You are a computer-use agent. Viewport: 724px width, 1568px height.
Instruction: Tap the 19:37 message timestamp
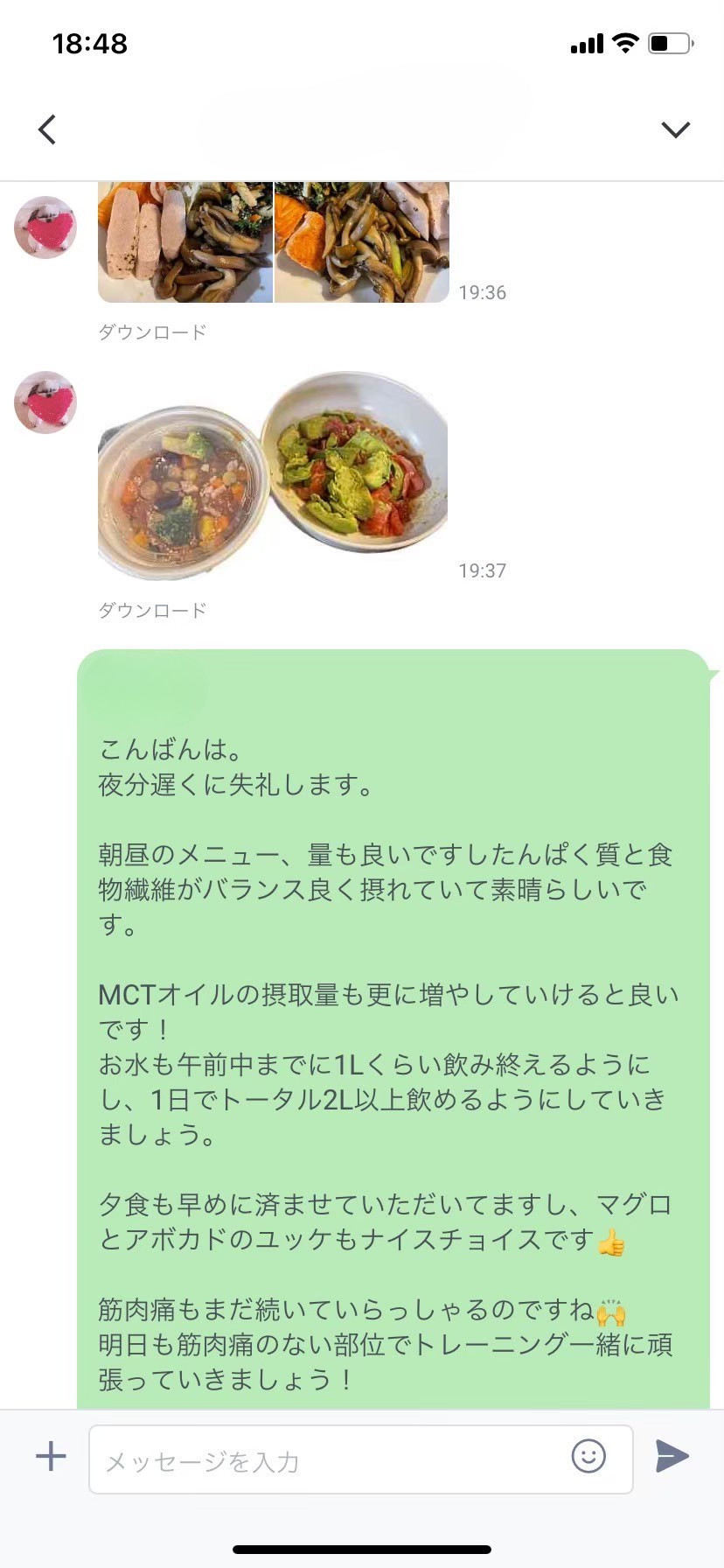[x=482, y=570]
